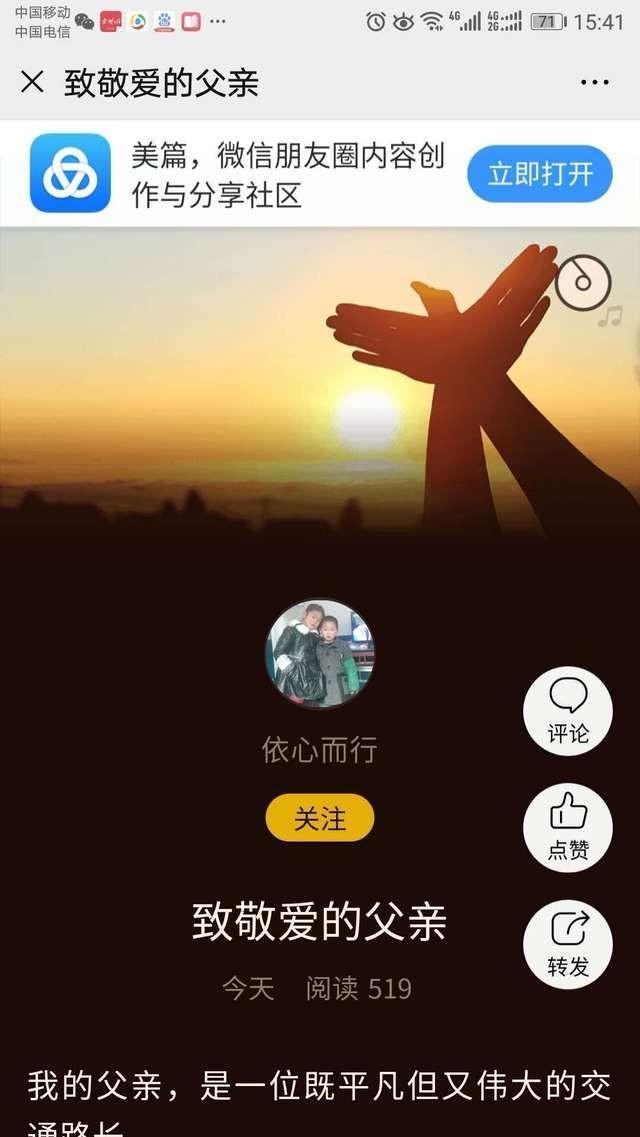The width and height of the screenshot is (640, 1137).
Task: Open author 依心而行's avatar
Action: tap(320, 653)
